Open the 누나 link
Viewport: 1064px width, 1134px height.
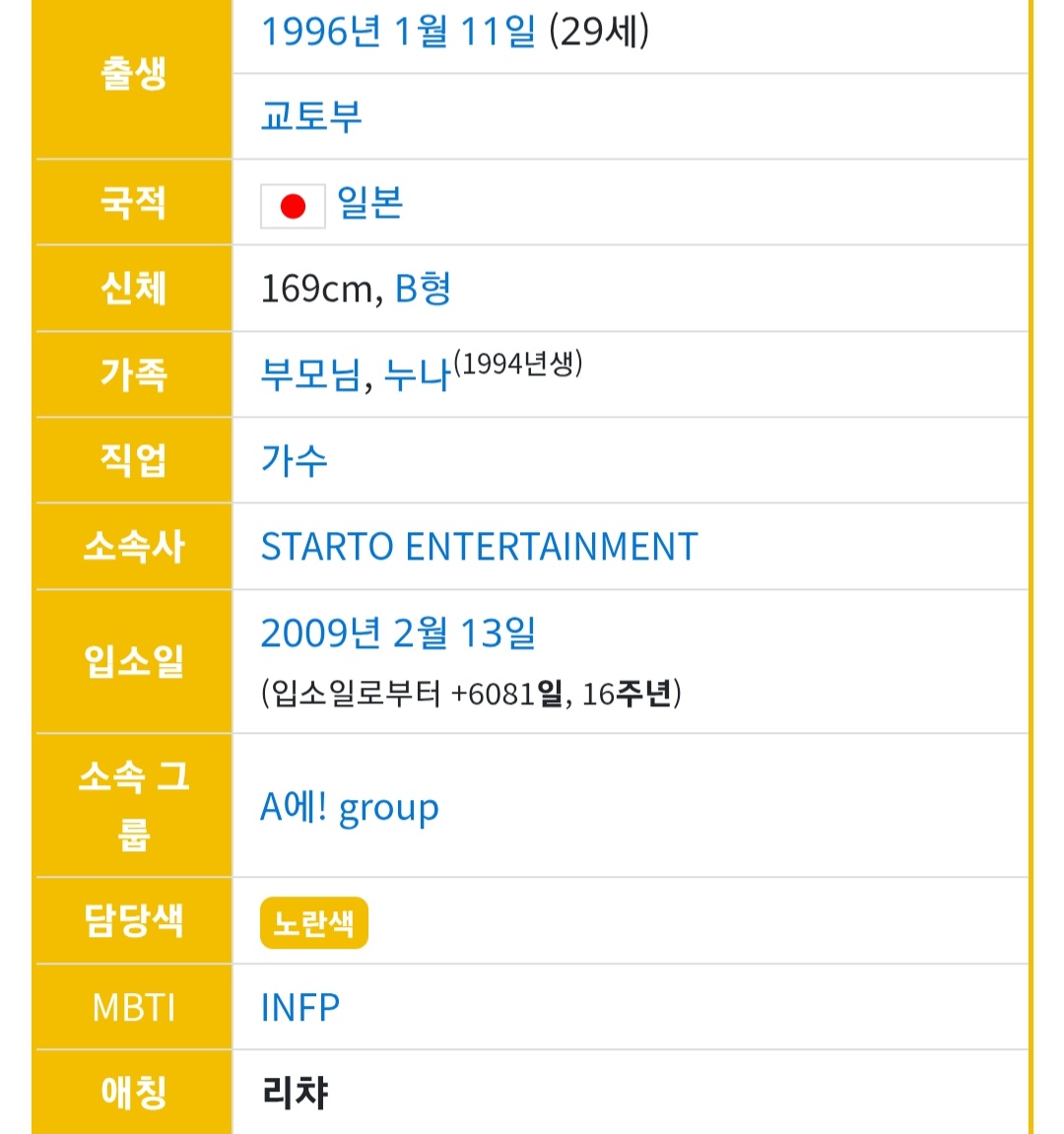coord(417,375)
